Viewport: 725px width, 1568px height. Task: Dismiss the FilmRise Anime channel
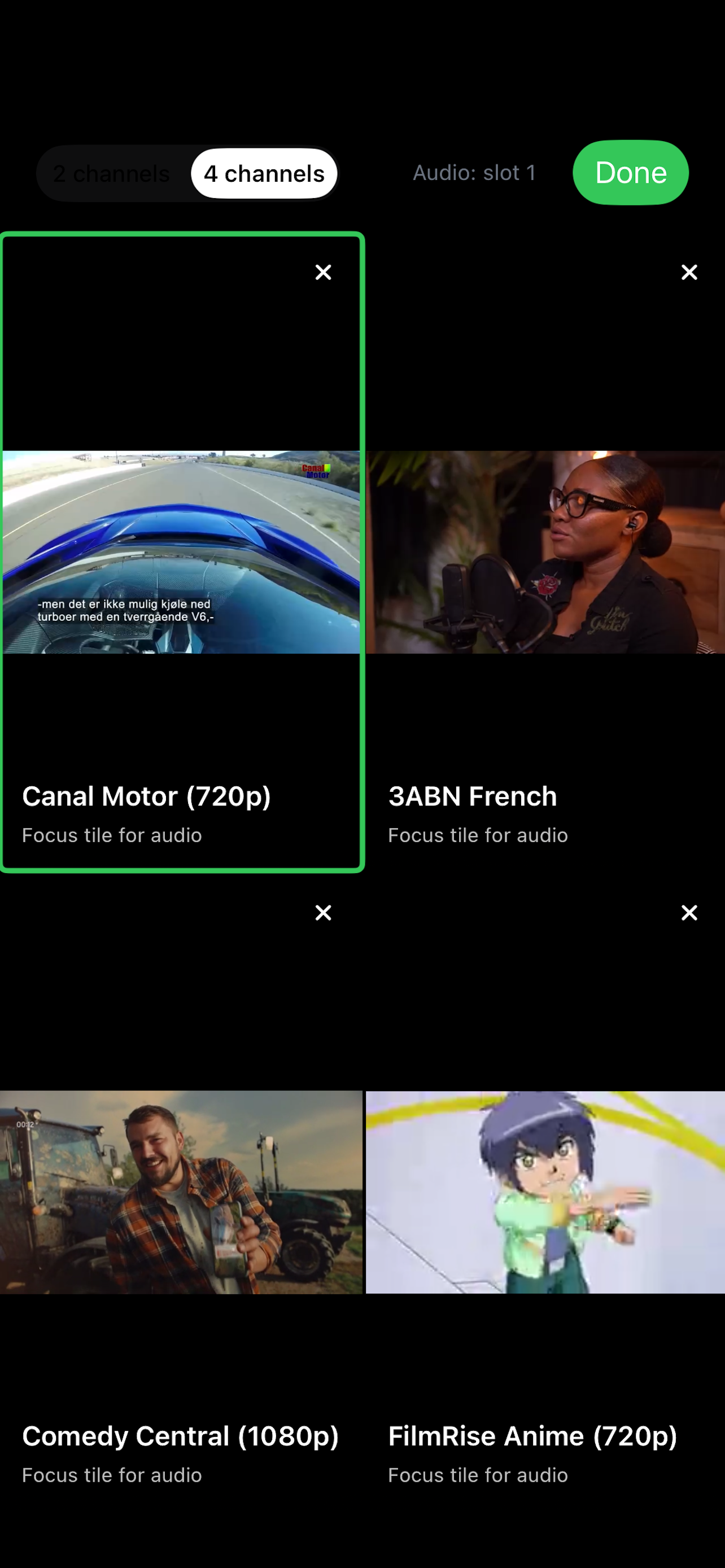point(689,913)
